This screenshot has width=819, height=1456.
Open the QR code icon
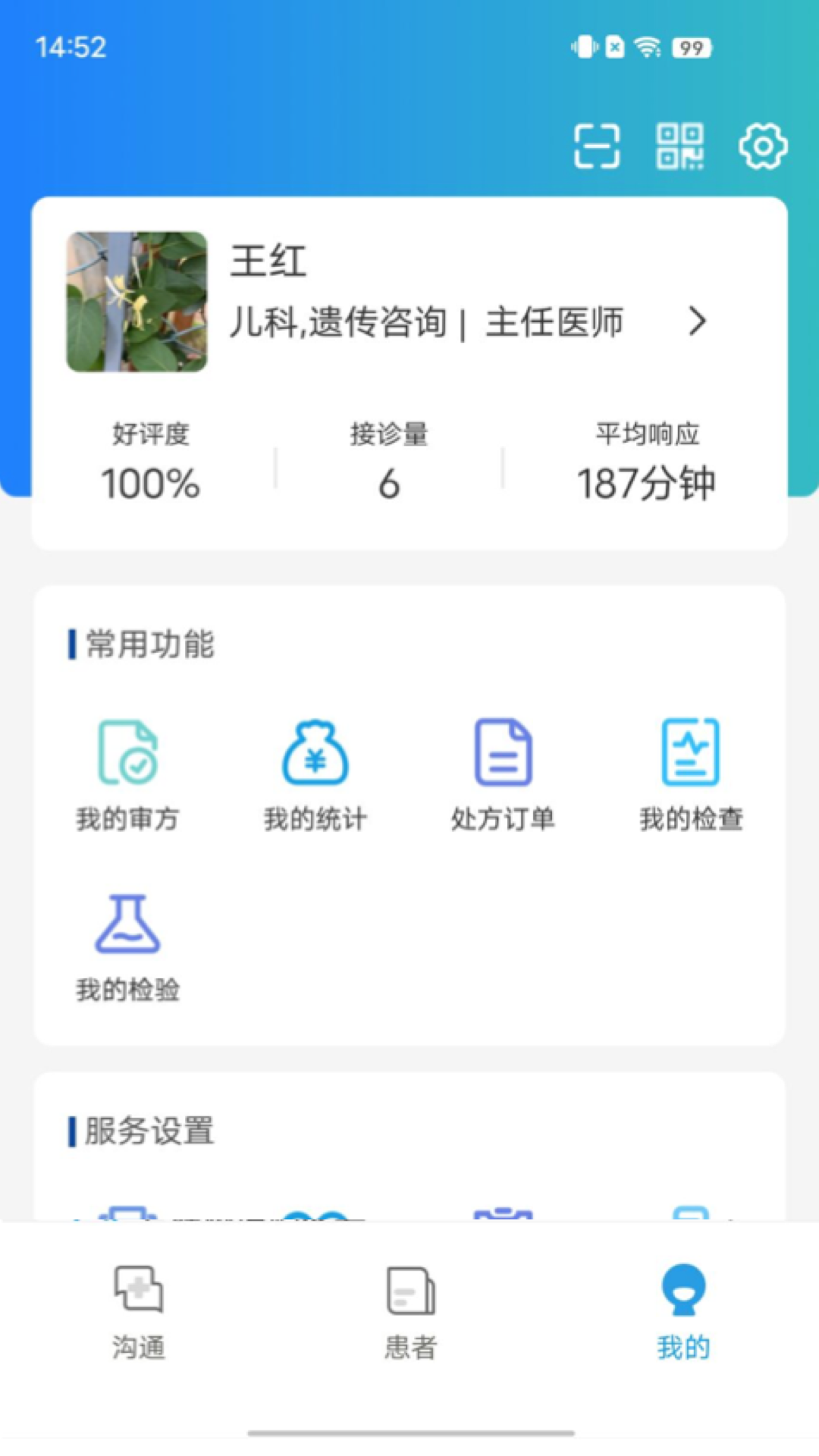click(x=680, y=148)
